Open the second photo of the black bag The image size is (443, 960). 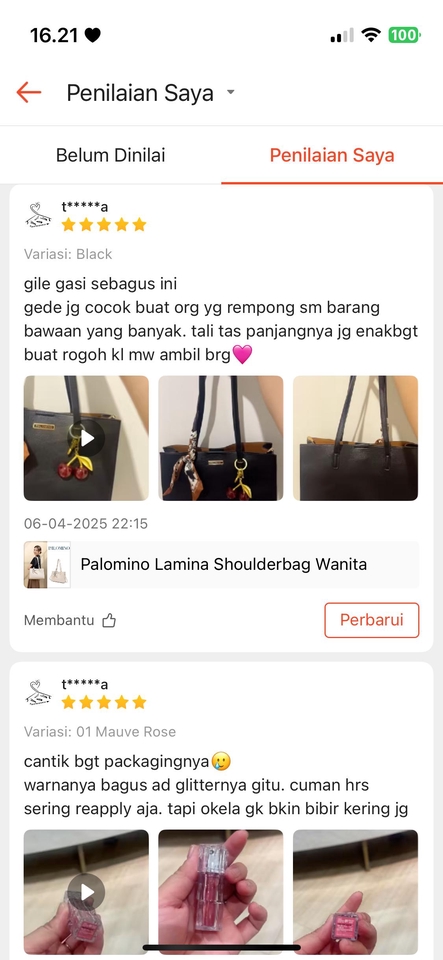tap(221, 438)
